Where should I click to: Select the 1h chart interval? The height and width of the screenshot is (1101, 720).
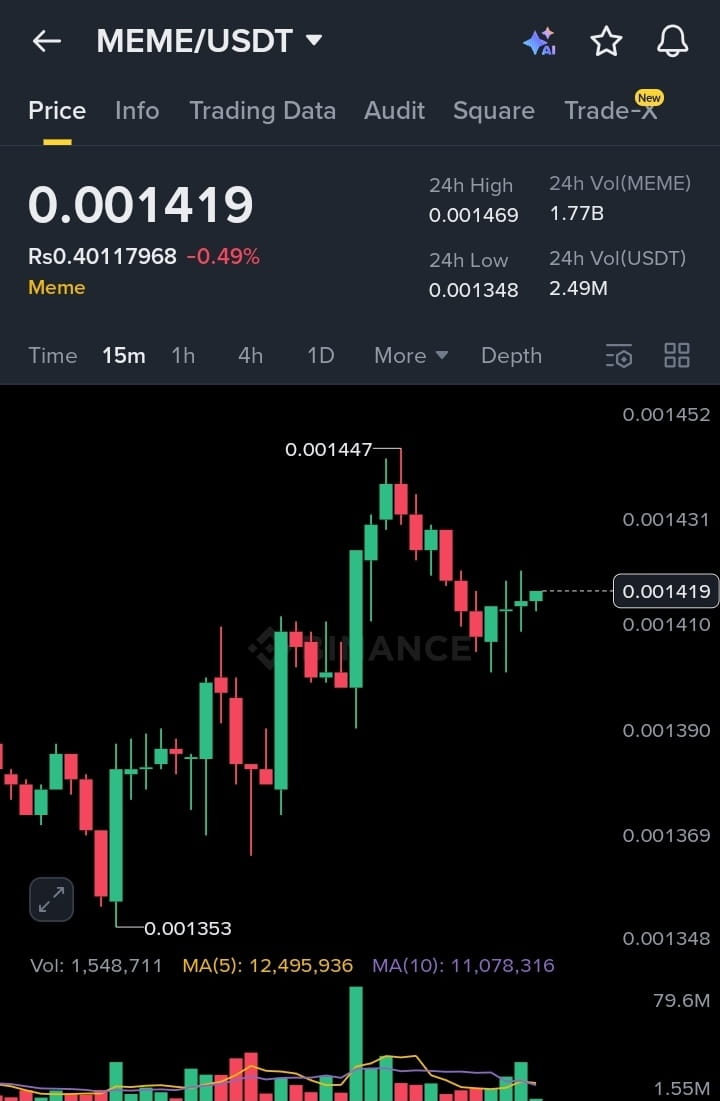183,356
